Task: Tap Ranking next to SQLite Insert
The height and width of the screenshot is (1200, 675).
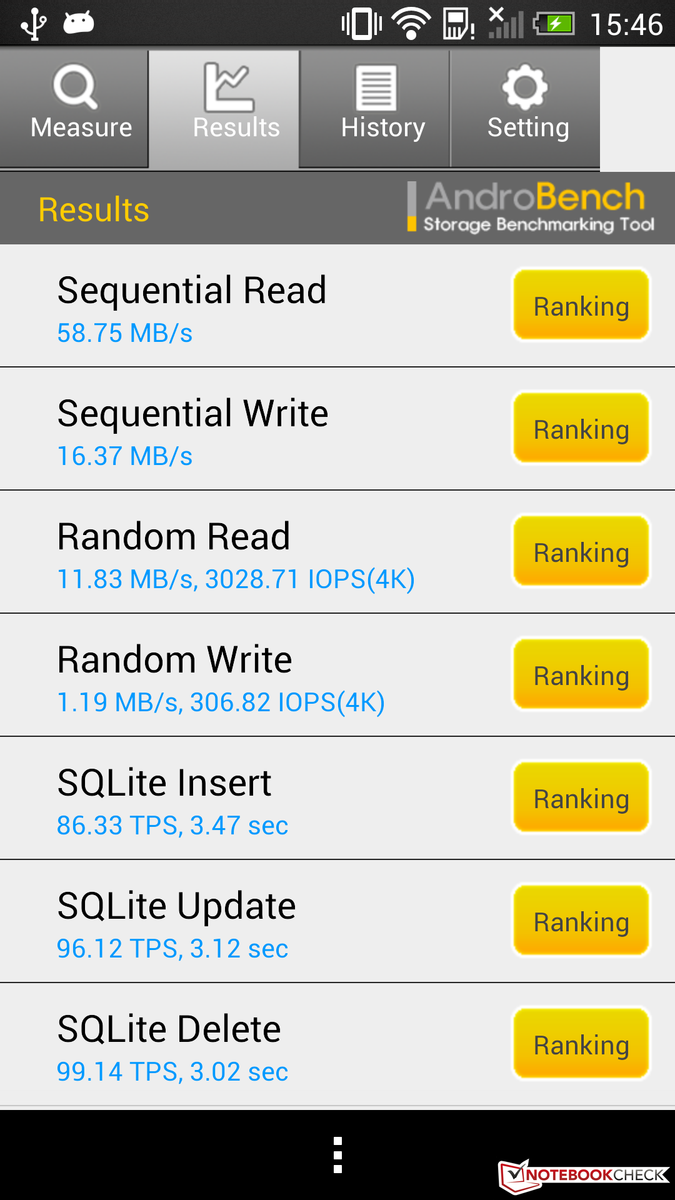Action: [x=581, y=798]
